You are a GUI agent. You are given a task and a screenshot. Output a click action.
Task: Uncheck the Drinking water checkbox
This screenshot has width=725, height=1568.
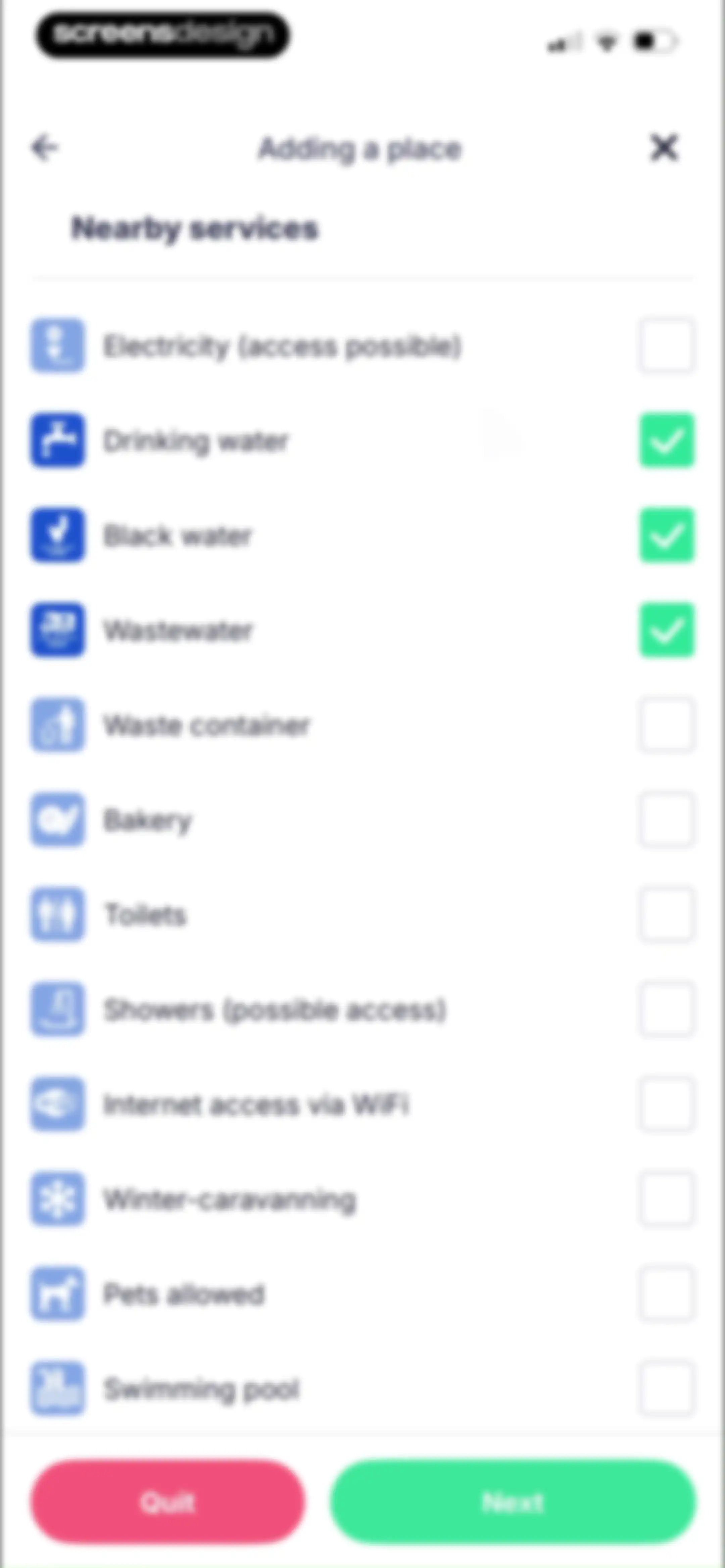[666, 440]
